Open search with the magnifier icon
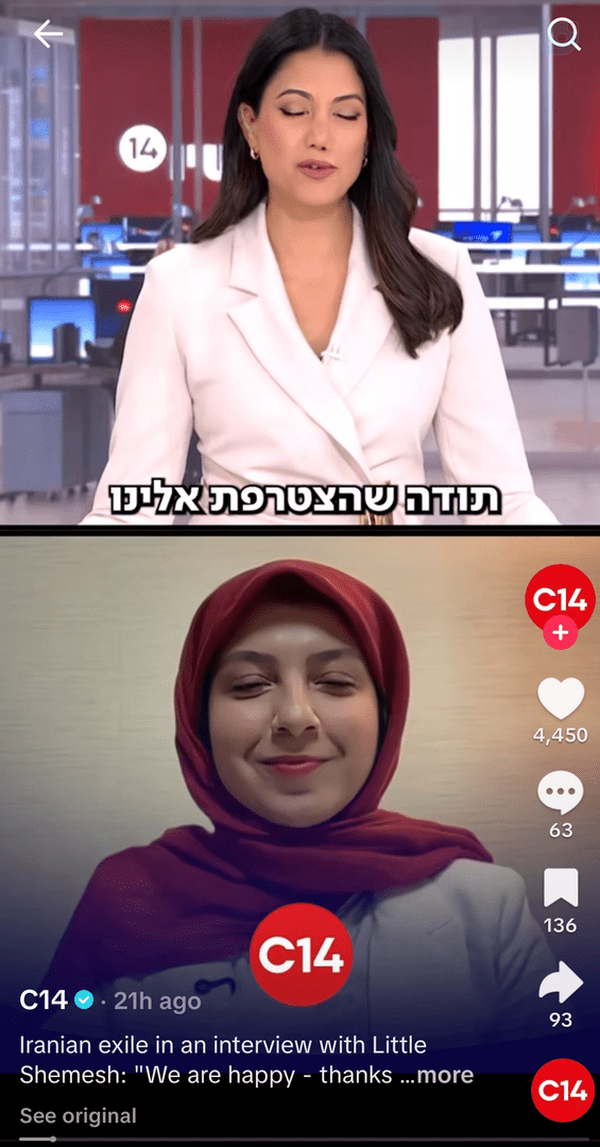600x1147 pixels. pyautogui.click(x=564, y=34)
